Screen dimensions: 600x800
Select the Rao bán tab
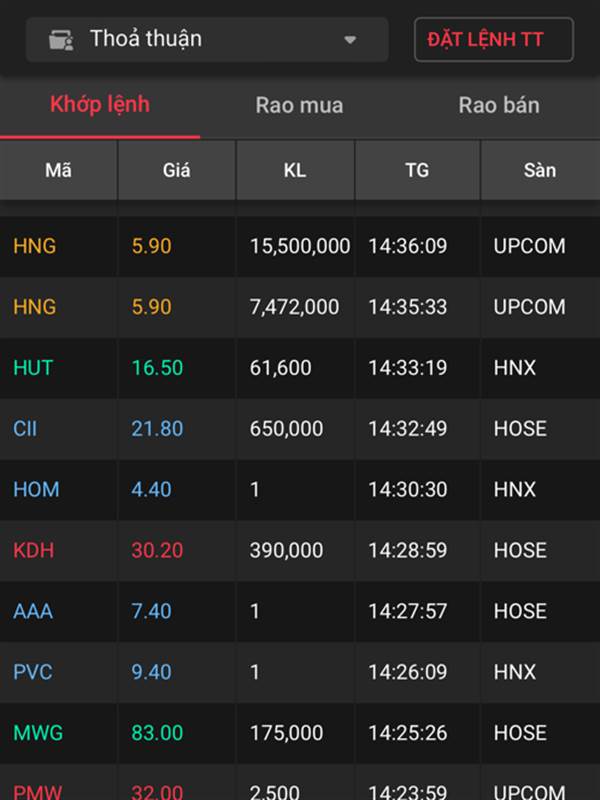[x=499, y=105]
